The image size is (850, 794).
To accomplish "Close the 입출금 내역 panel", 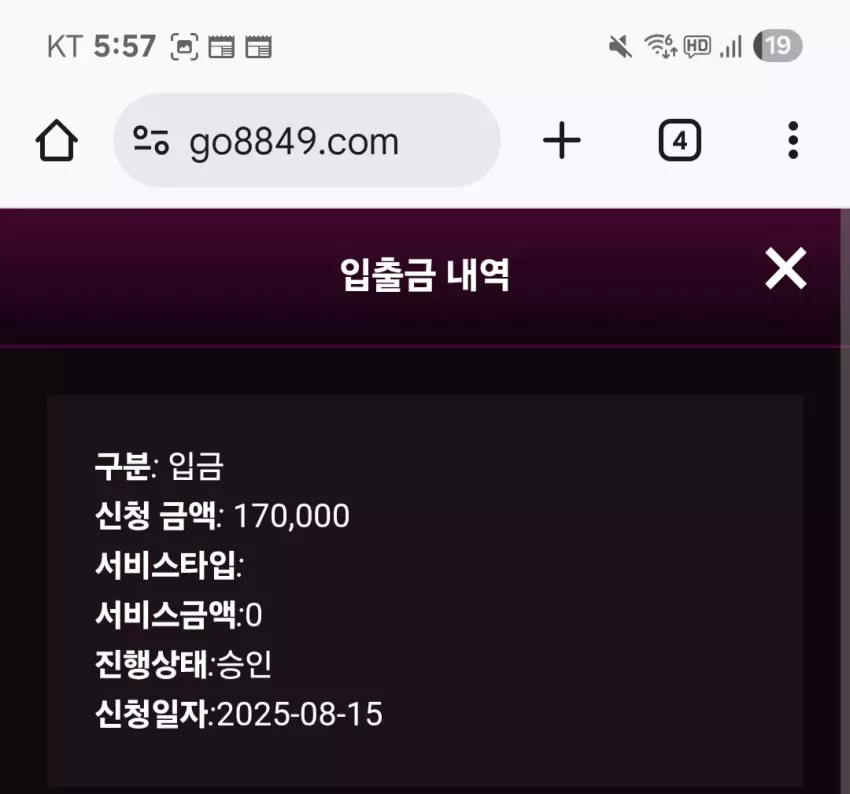I will 785,268.
